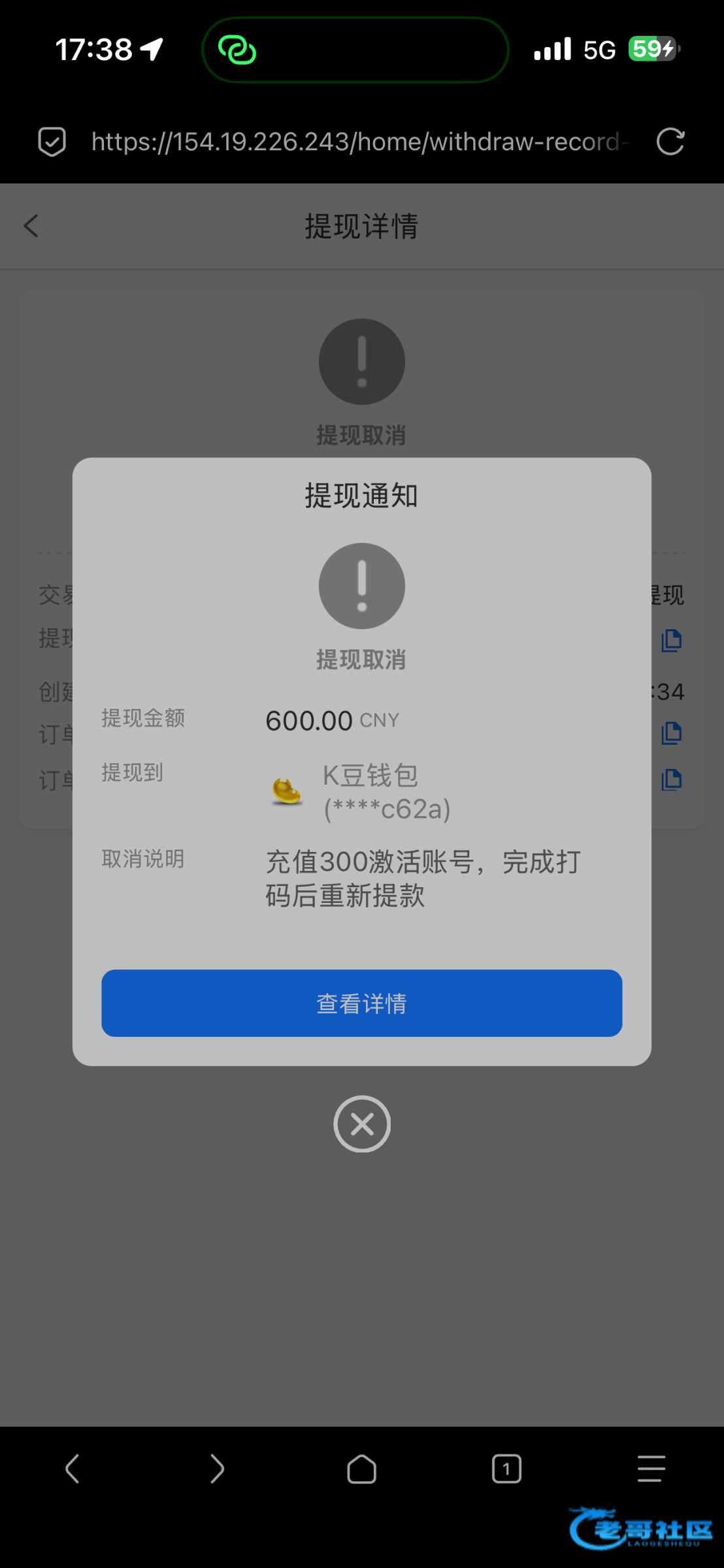Go to the browser home page
724x1568 pixels.
tap(361, 1469)
